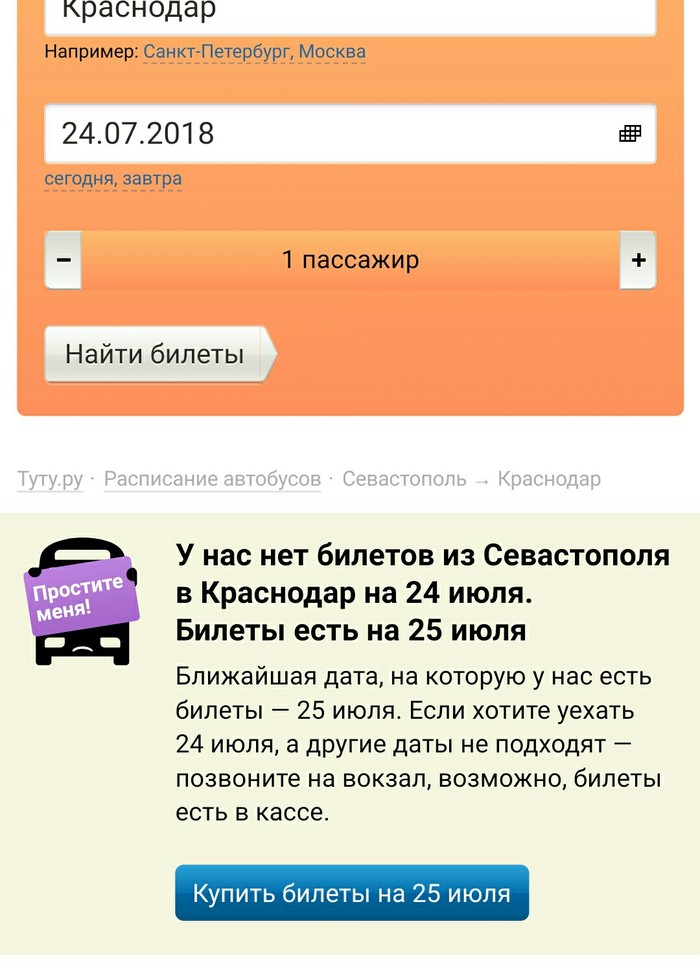This screenshot has height=970, width=700.
Task: Open the calendar picker icon
Action: [x=630, y=134]
